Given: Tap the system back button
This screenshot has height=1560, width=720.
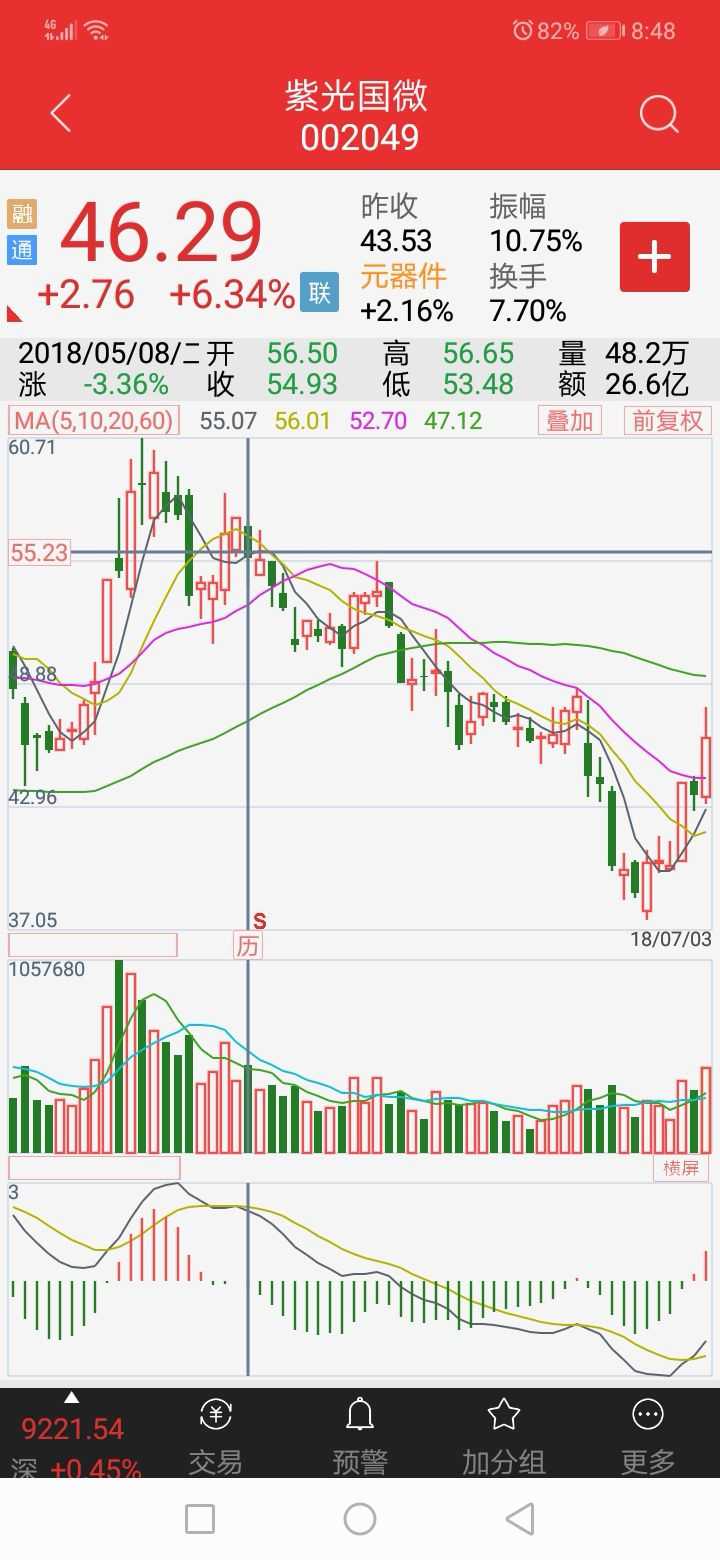Looking at the screenshot, I should tap(519, 1519).
